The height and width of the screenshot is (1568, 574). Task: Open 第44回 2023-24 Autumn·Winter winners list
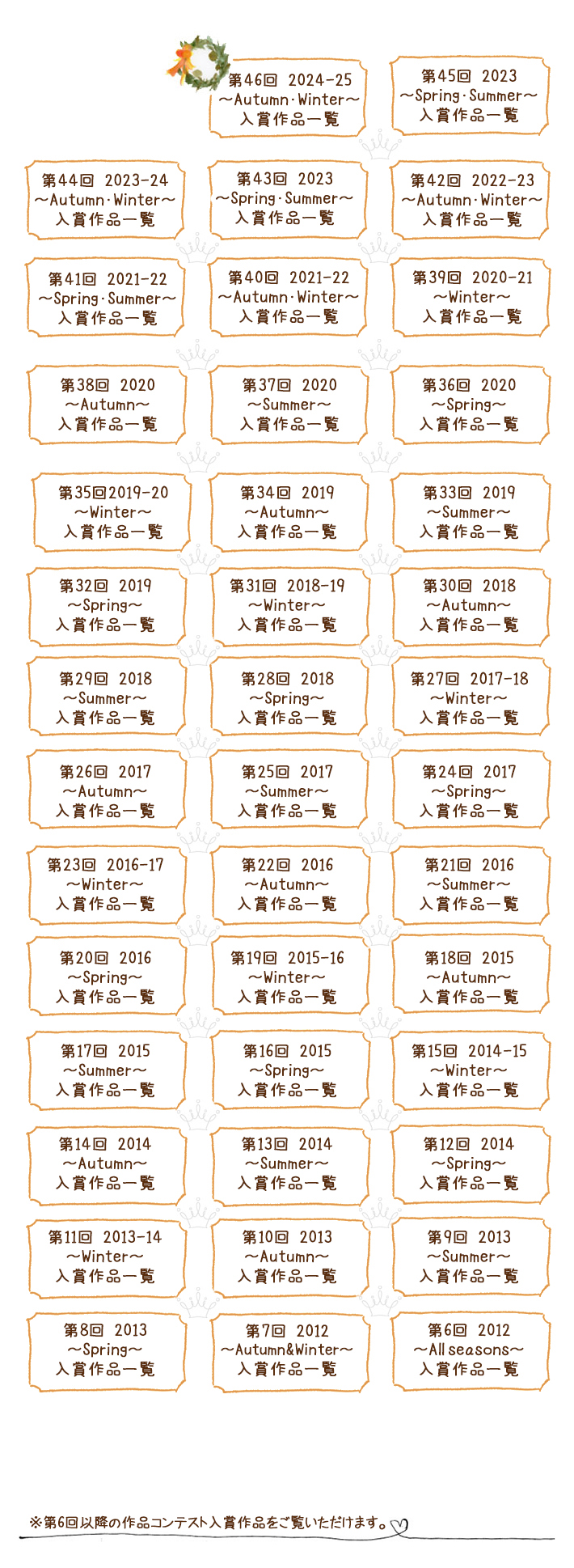coord(105,200)
